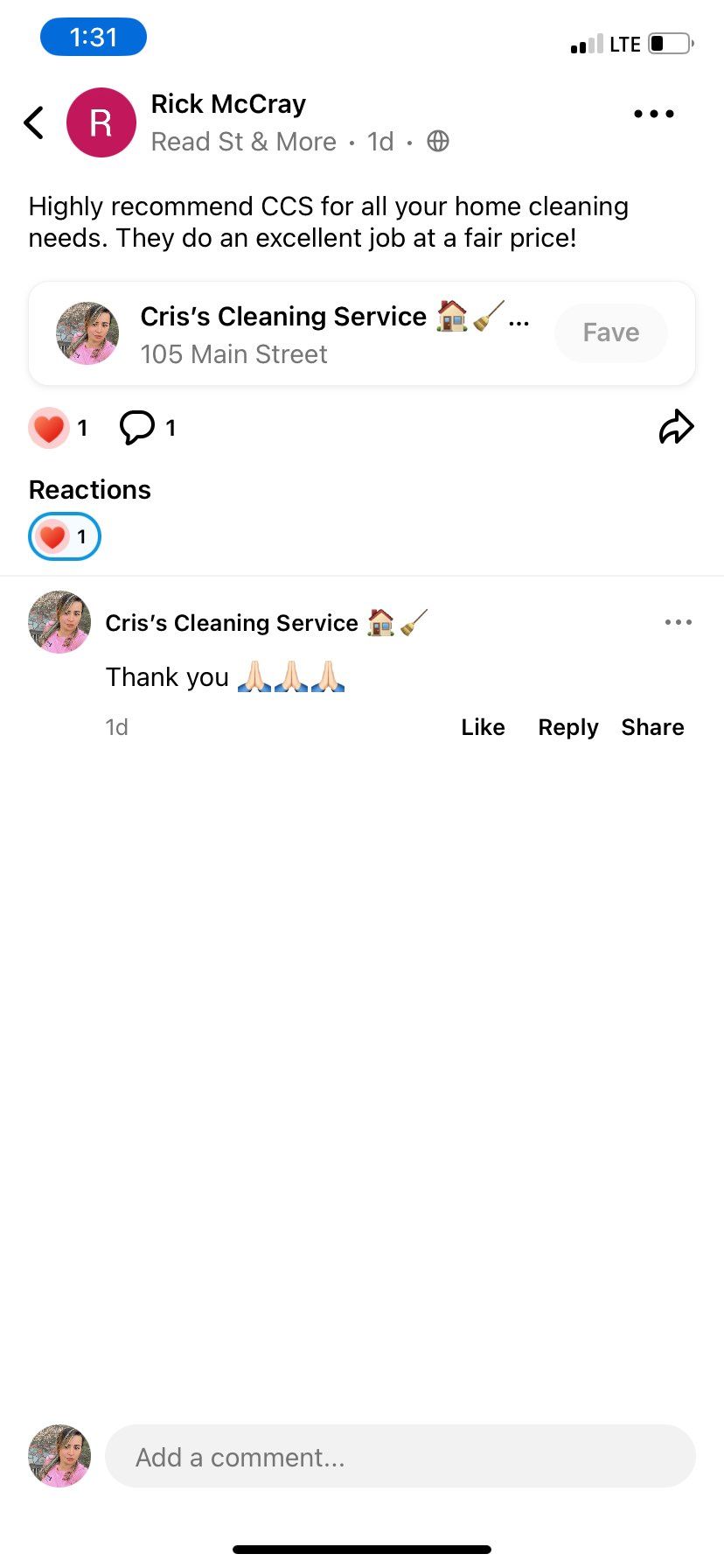Tap the Fave button

[610, 332]
